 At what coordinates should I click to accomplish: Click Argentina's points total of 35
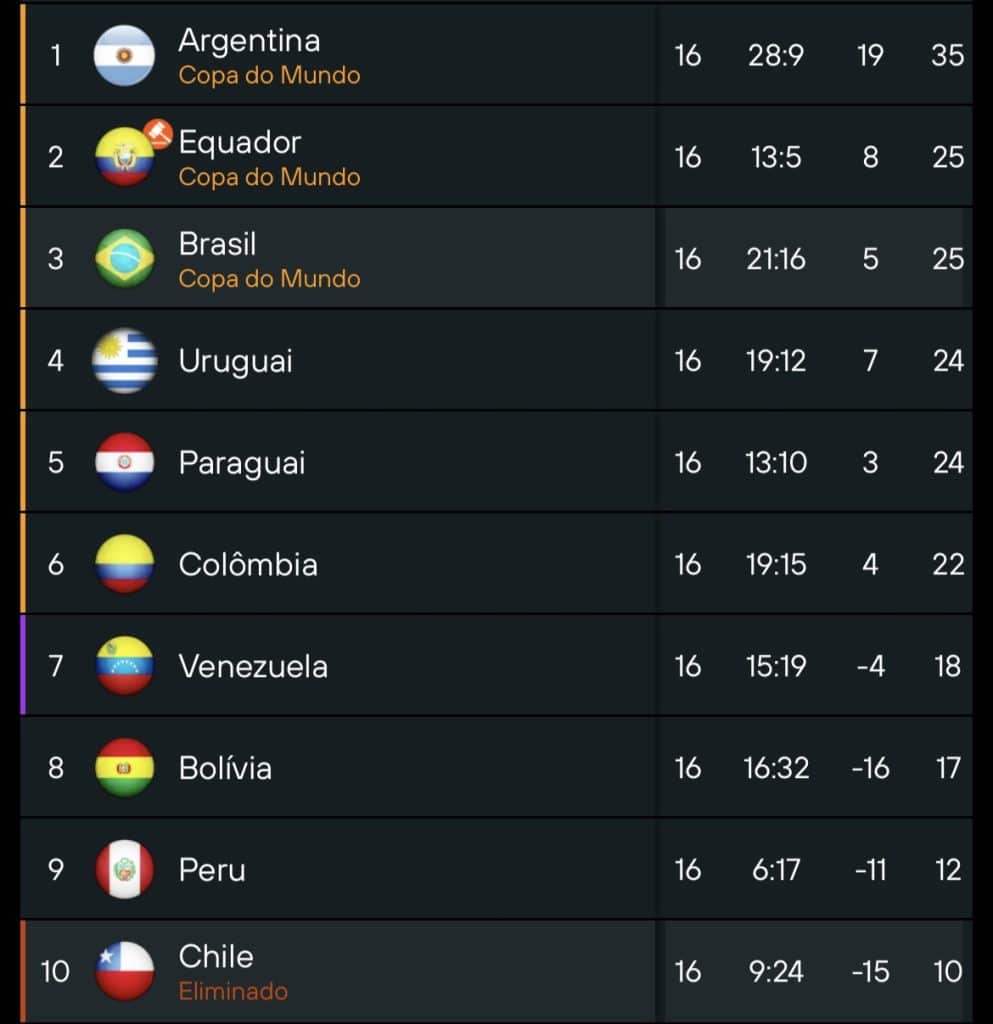[x=947, y=56]
